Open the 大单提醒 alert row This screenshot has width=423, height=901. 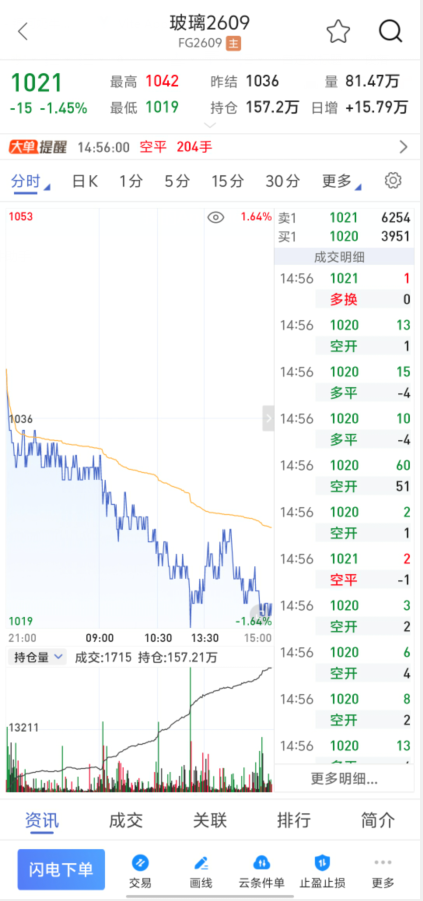(212, 147)
